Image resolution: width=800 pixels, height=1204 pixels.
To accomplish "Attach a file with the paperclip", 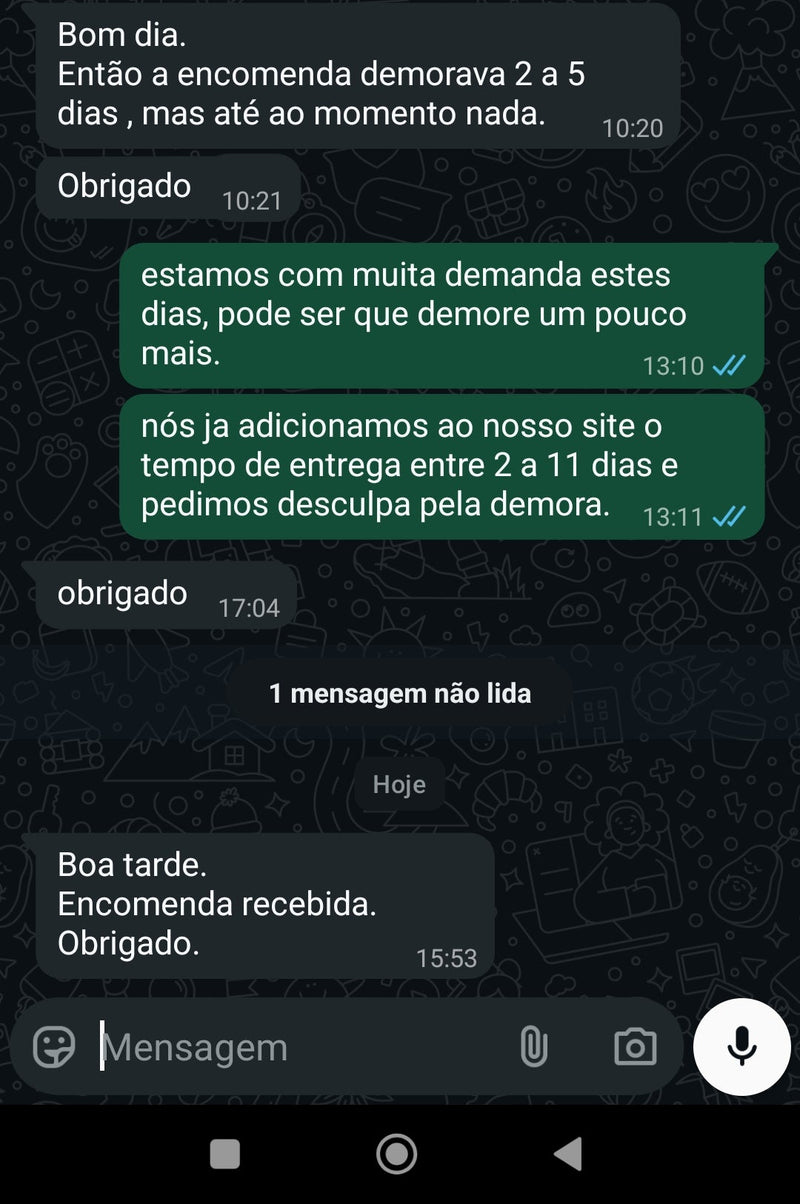I will [534, 1047].
